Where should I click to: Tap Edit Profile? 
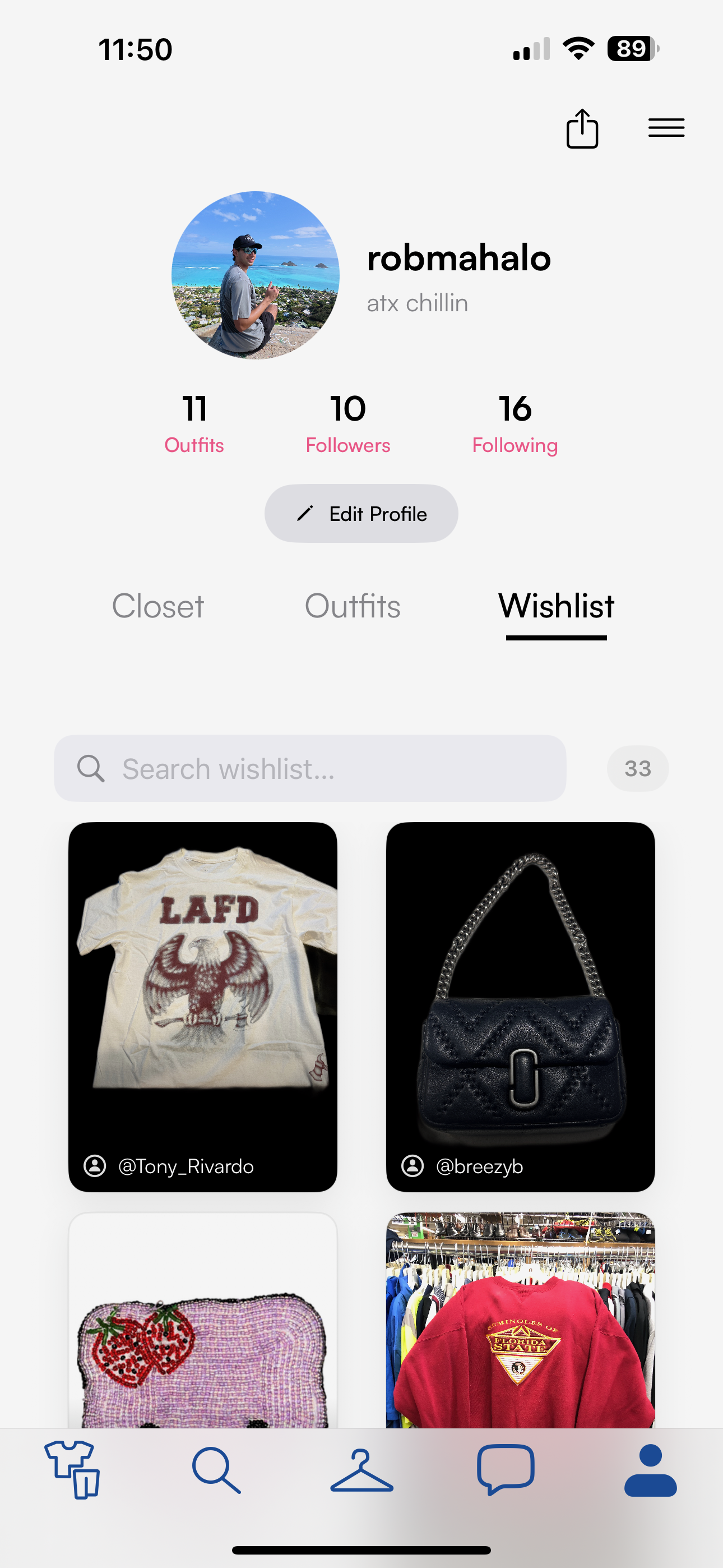tap(361, 513)
